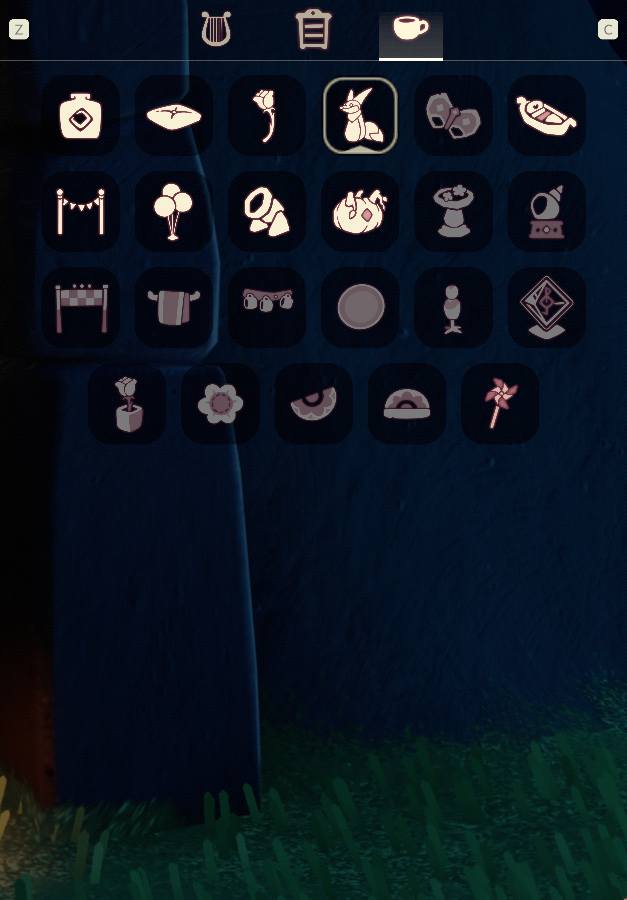Pick the long-stem rose item
Image resolution: width=627 pixels, height=900 pixels.
point(266,116)
